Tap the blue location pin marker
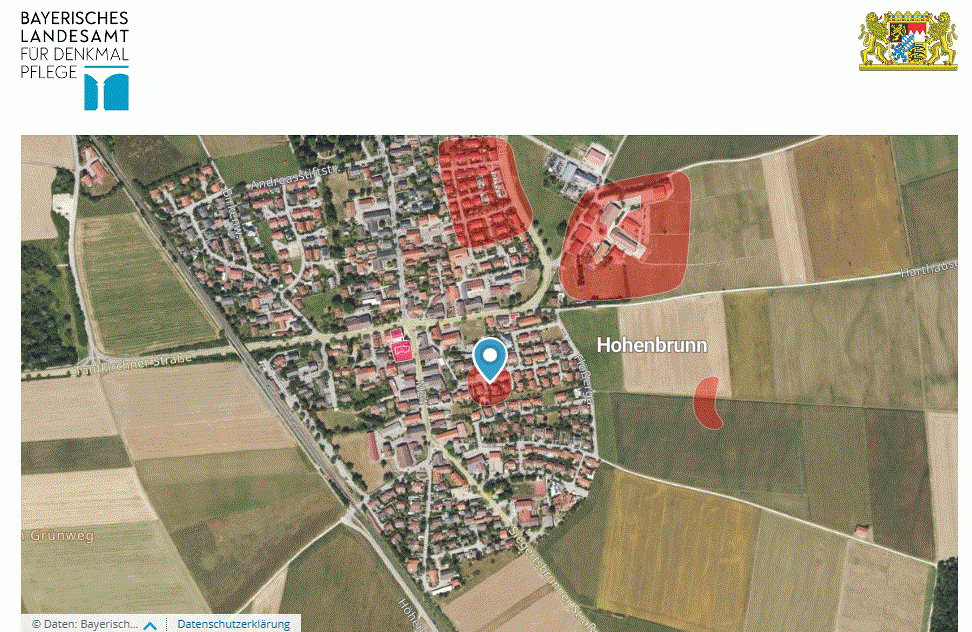This screenshot has height=632, width=972. tap(489, 357)
